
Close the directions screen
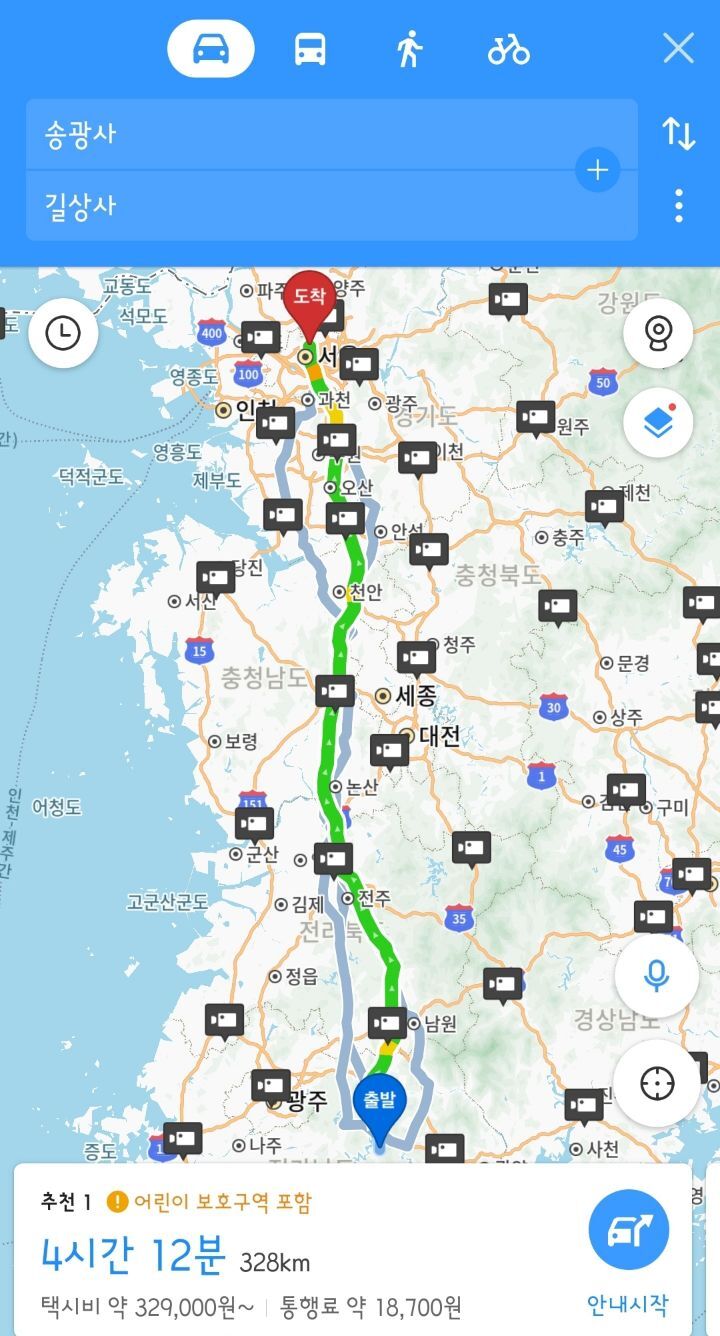678,48
